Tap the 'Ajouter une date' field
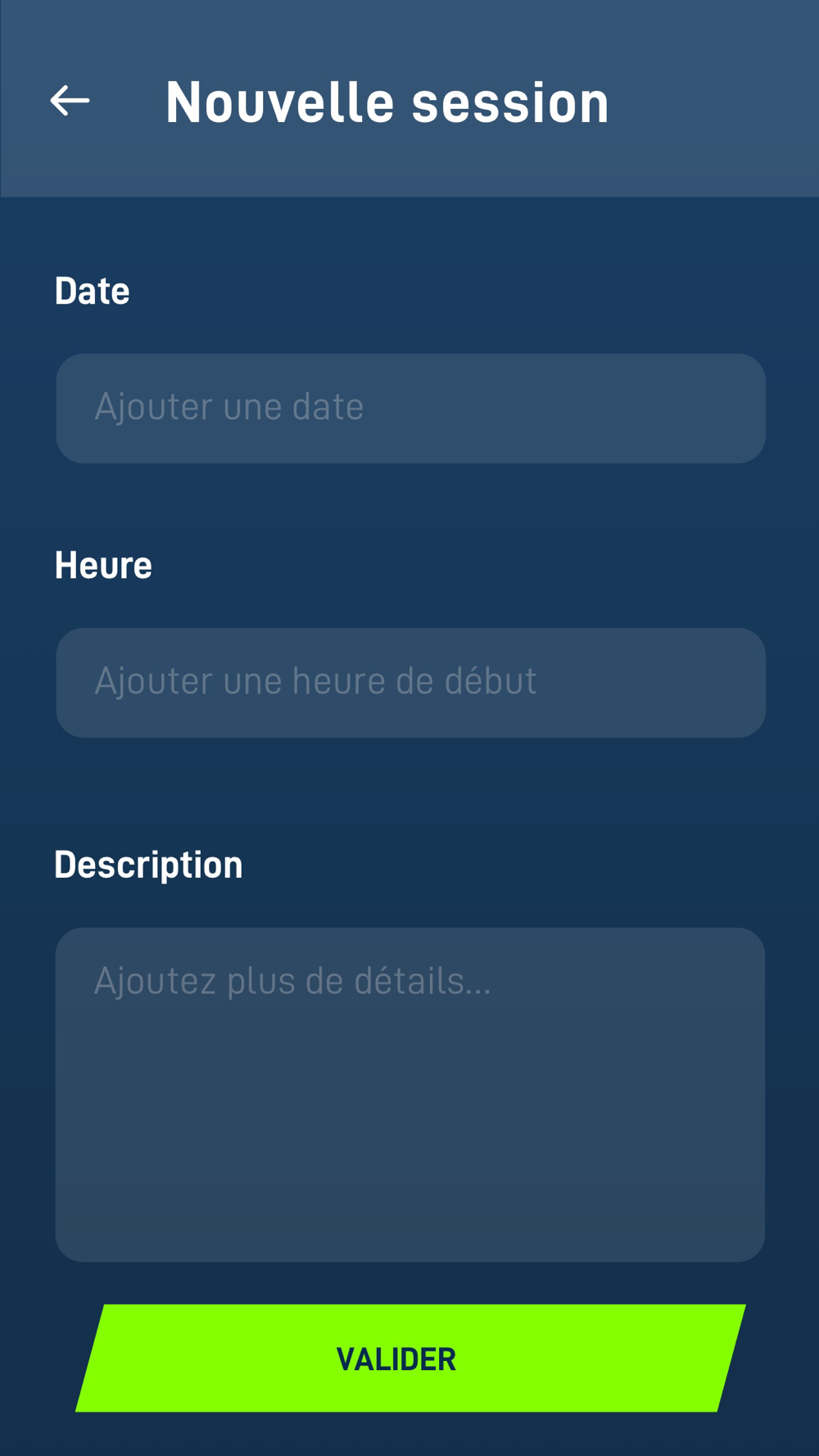819x1456 pixels. (x=410, y=409)
